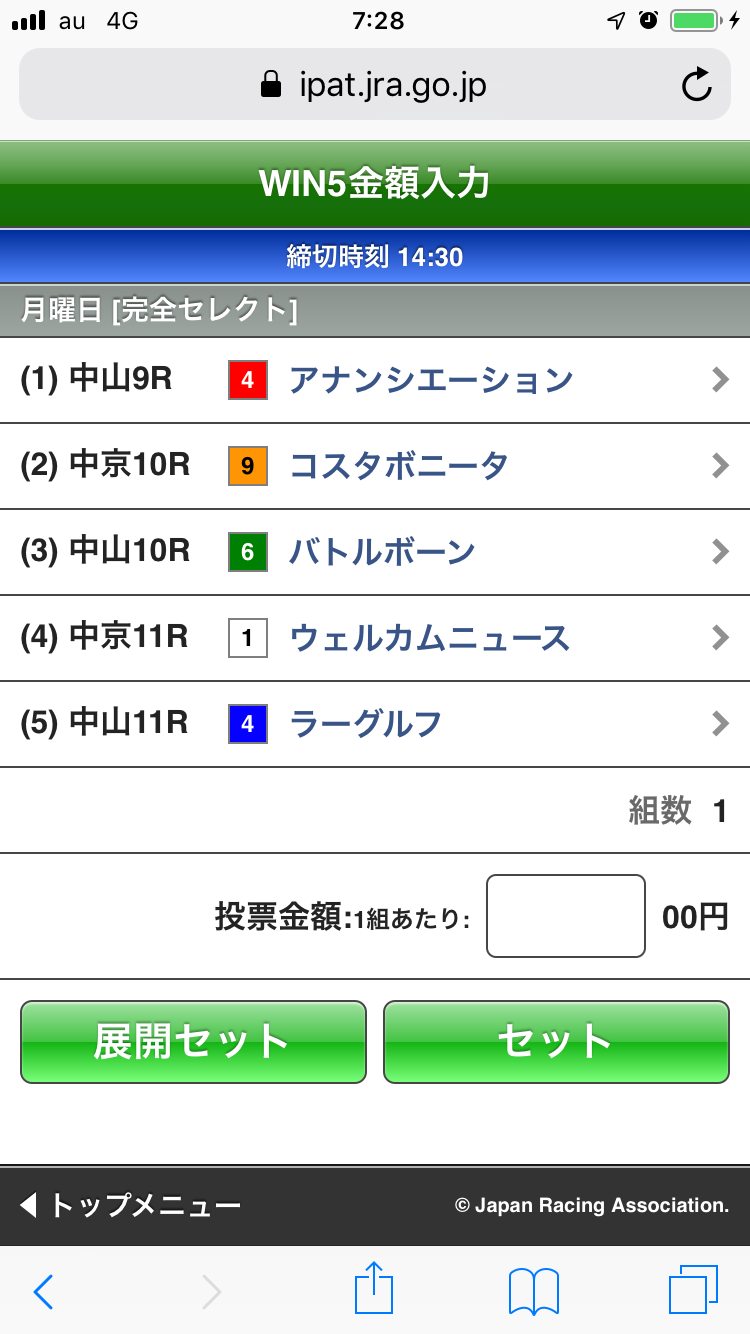The width and height of the screenshot is (750, 1334).
Task: Go back in Safari browser
Action: [x=43, y=1291]
